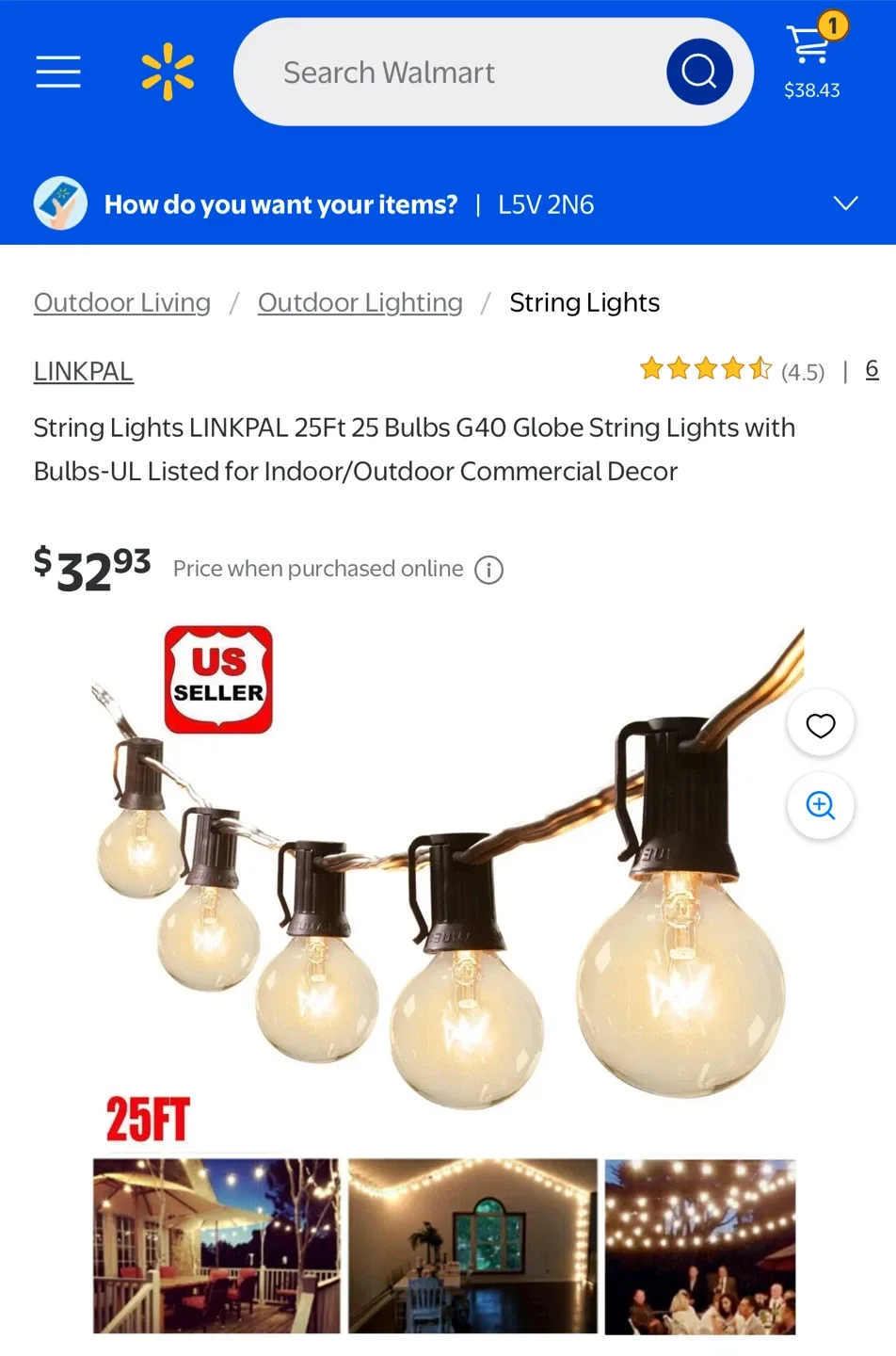Go to the Outdoor Living category
The image size is (896, 1356).
tap(121, 302)
